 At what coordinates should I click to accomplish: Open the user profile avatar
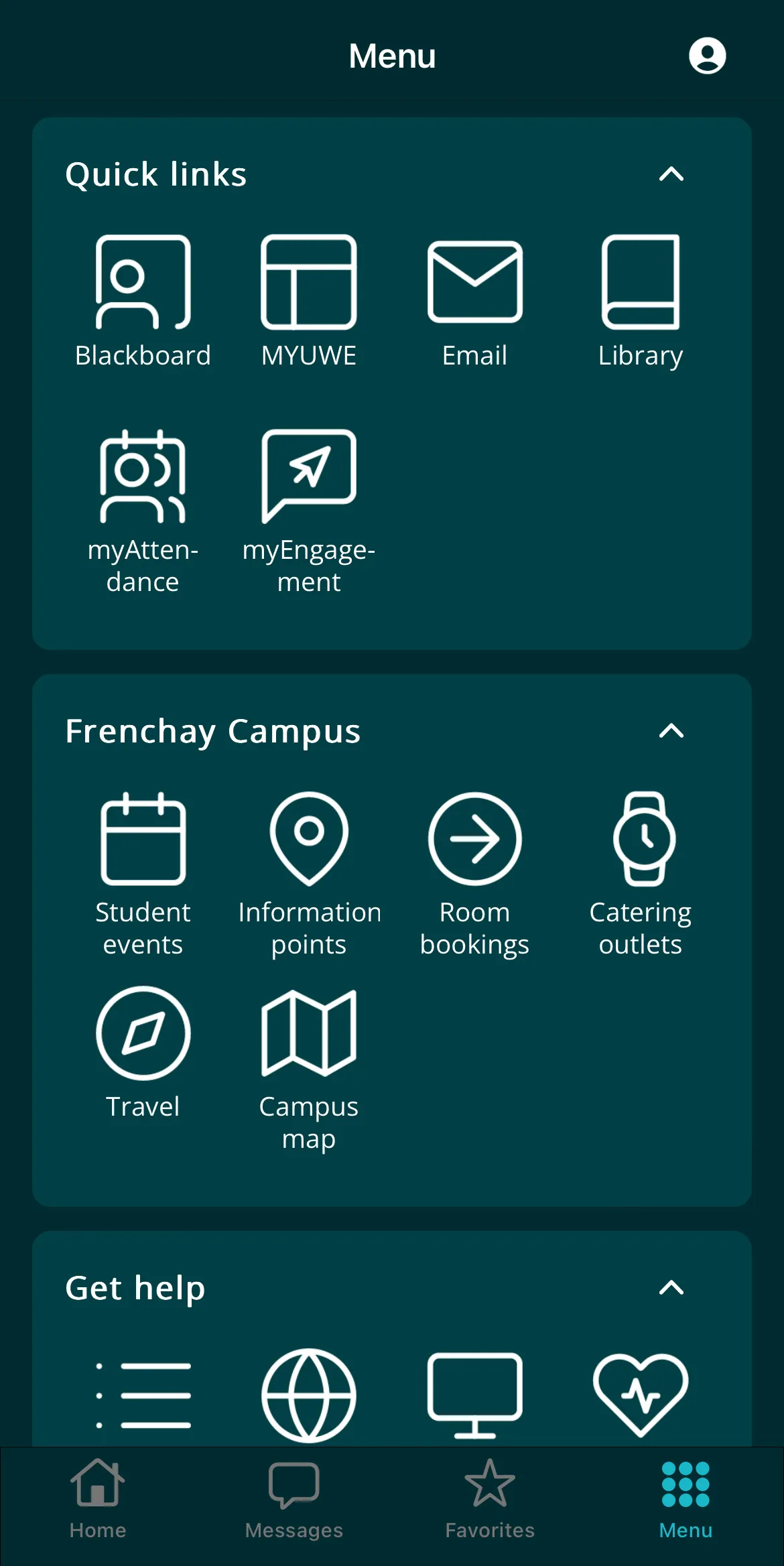pos(707,56)
